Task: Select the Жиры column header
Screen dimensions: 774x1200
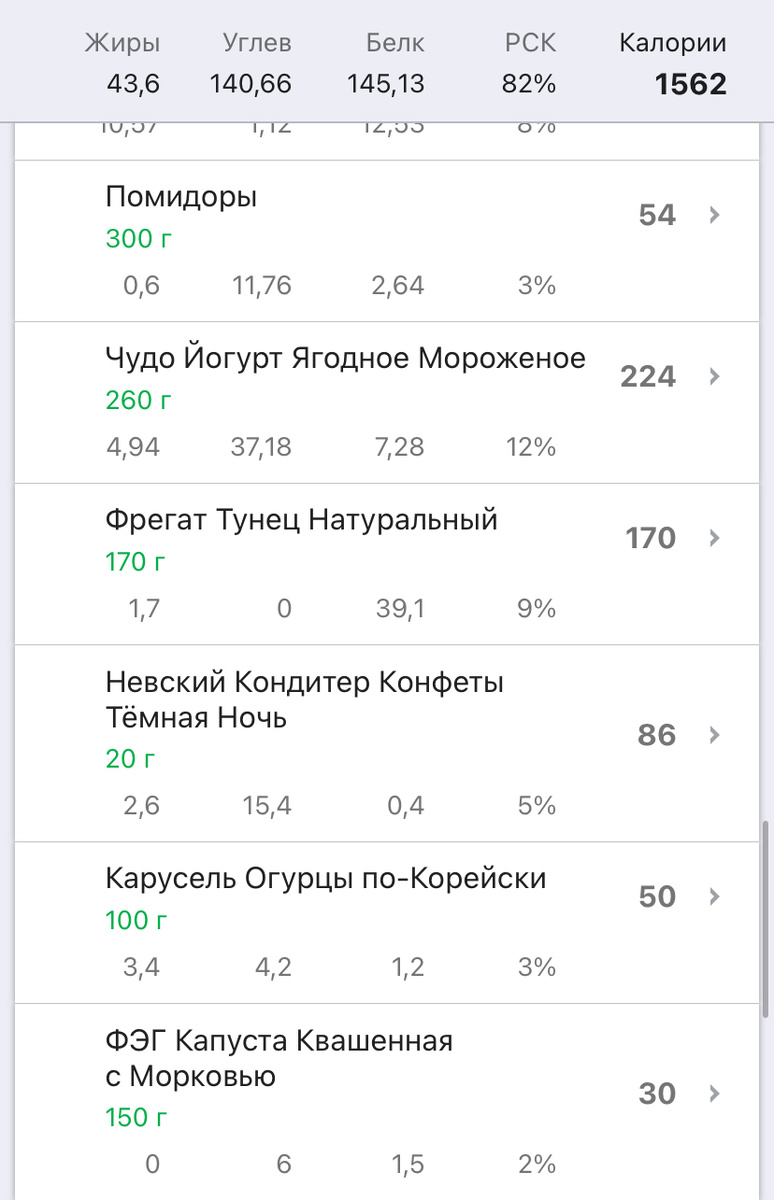Action: 124,43
